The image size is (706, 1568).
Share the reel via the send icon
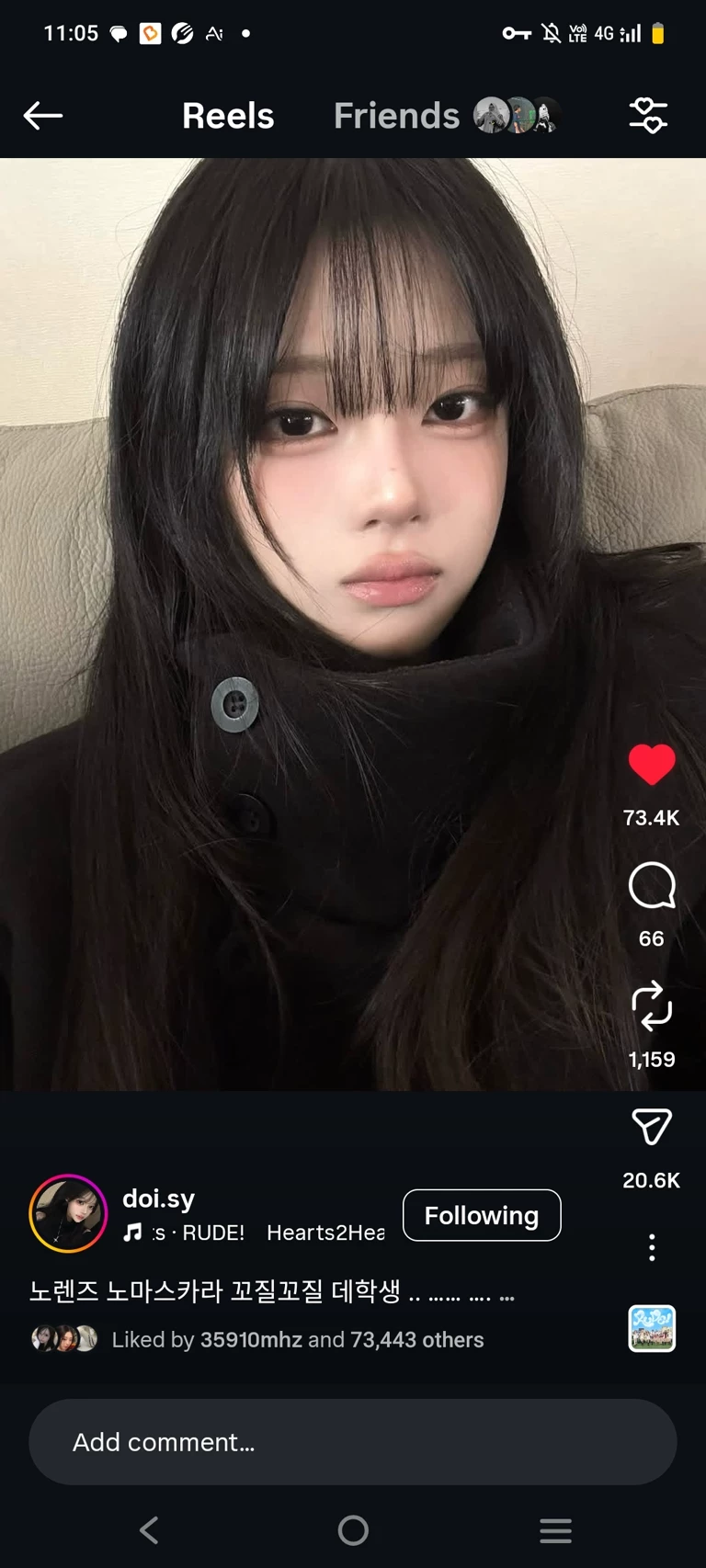coord(652,1127)
